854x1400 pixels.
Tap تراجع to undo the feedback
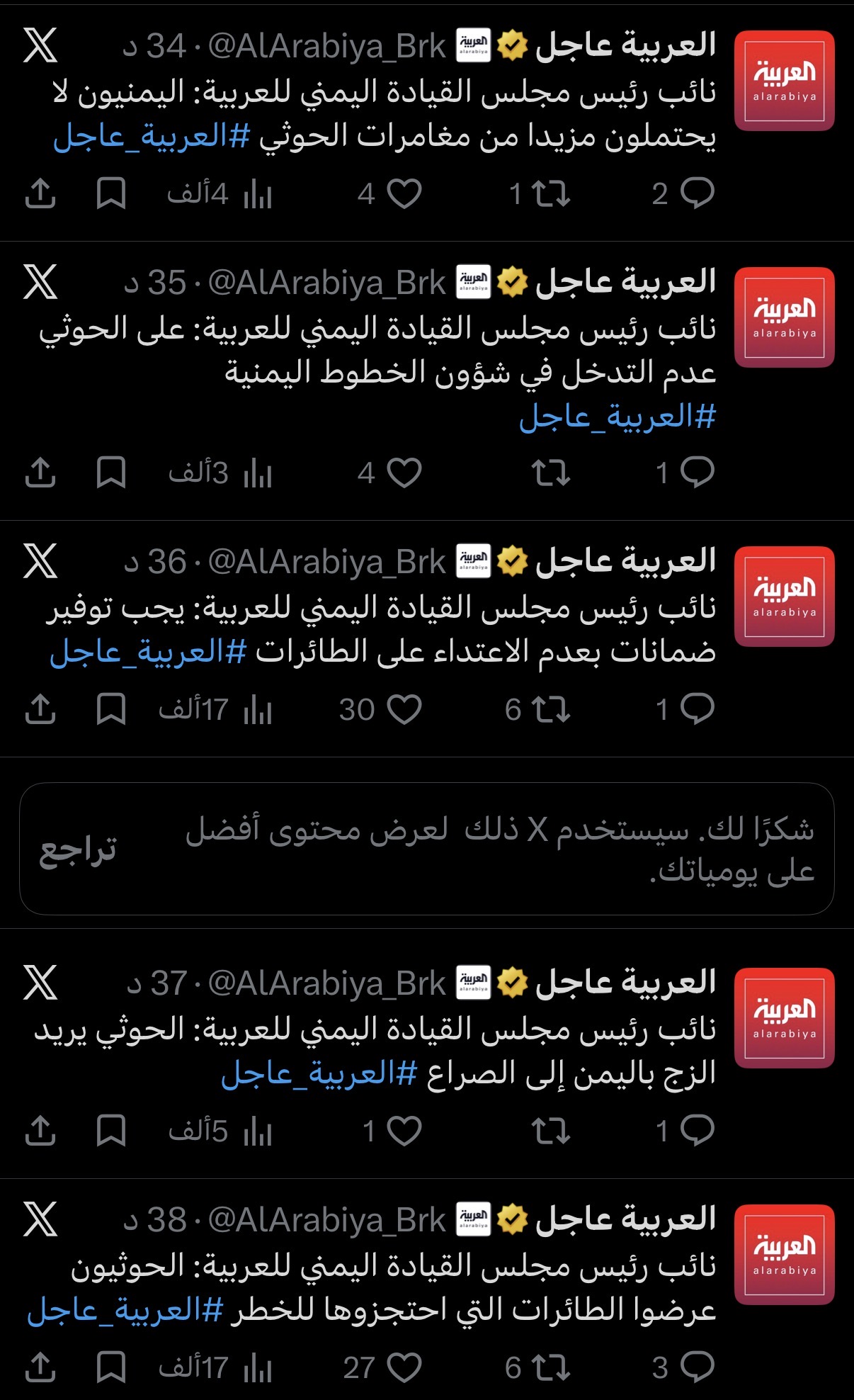coord(78,849)
